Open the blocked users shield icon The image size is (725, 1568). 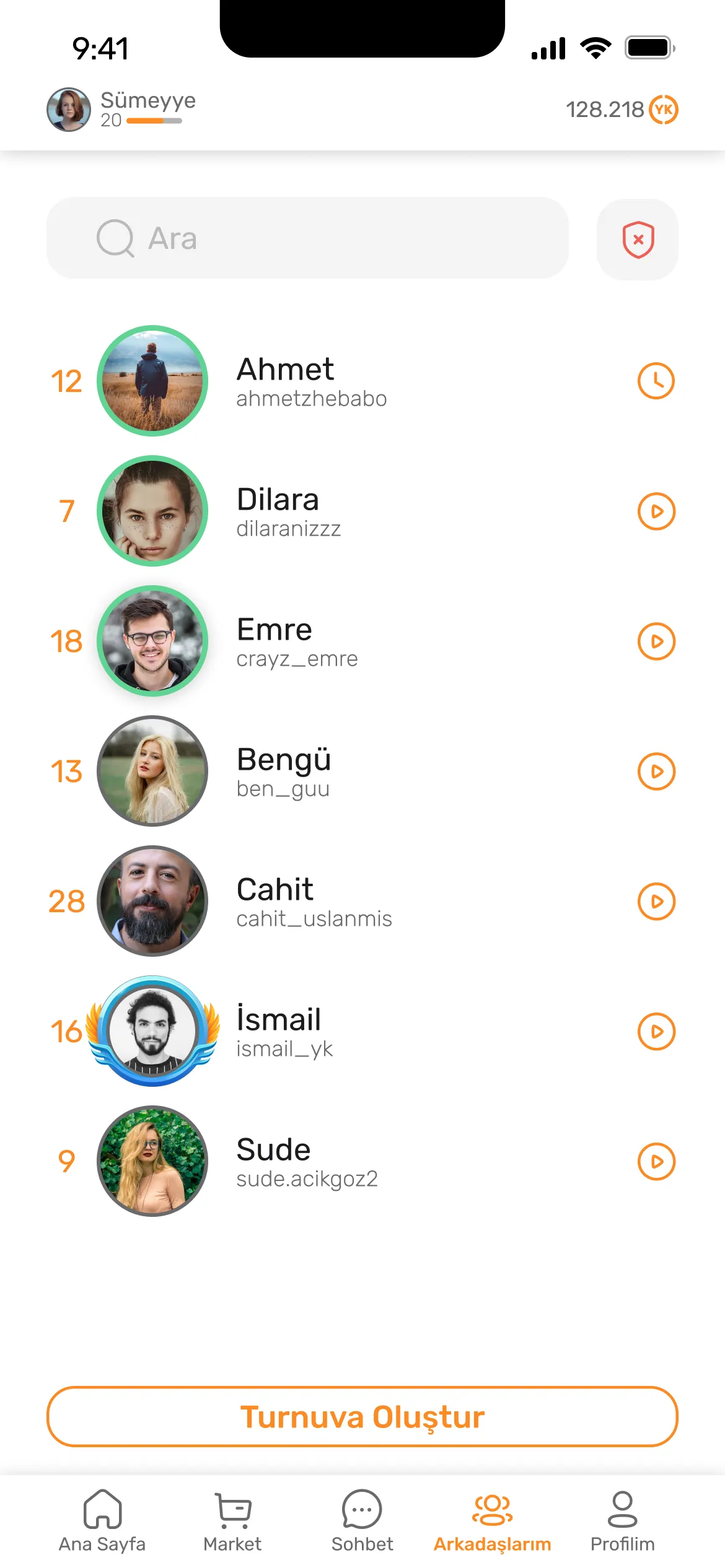click(637, 240)
